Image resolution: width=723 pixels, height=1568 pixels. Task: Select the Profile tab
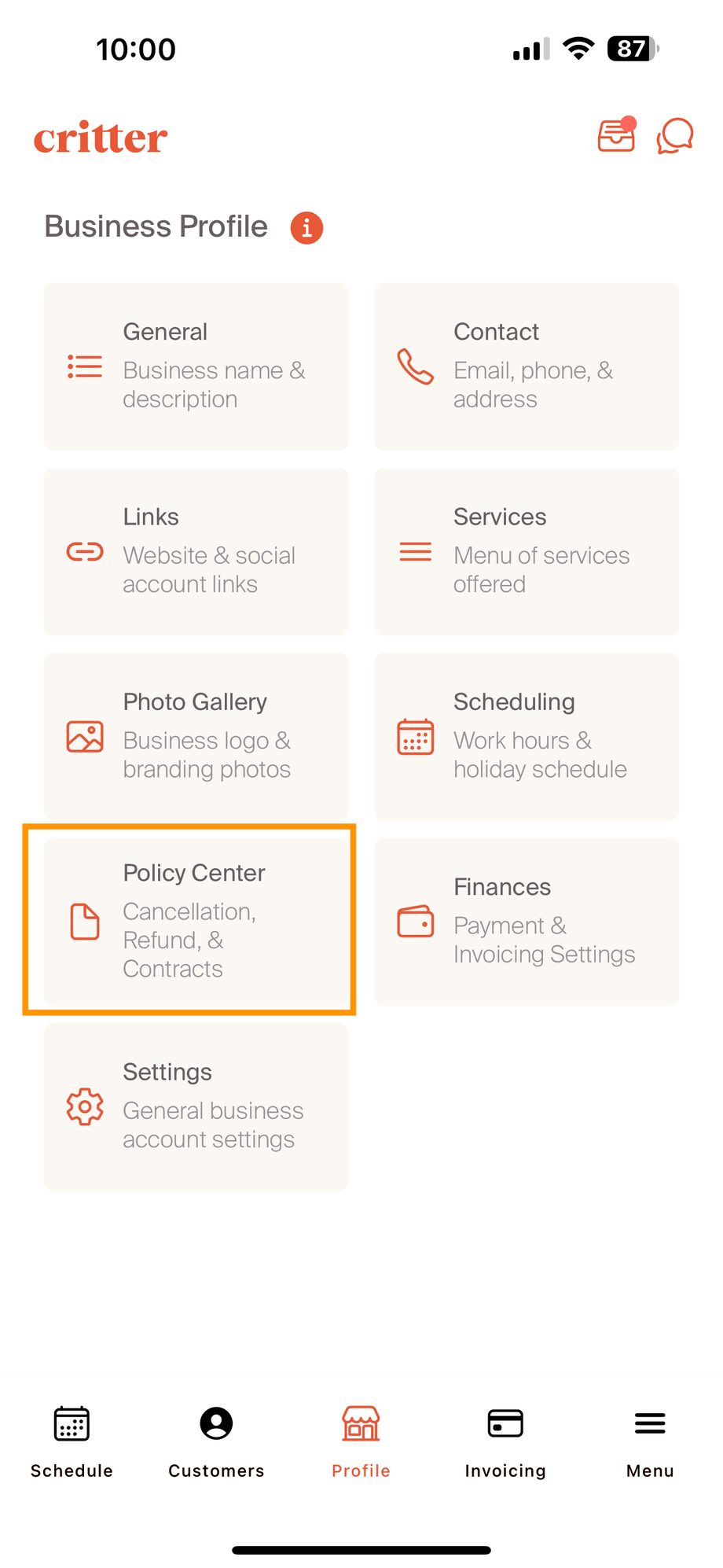pos(361,1441)
